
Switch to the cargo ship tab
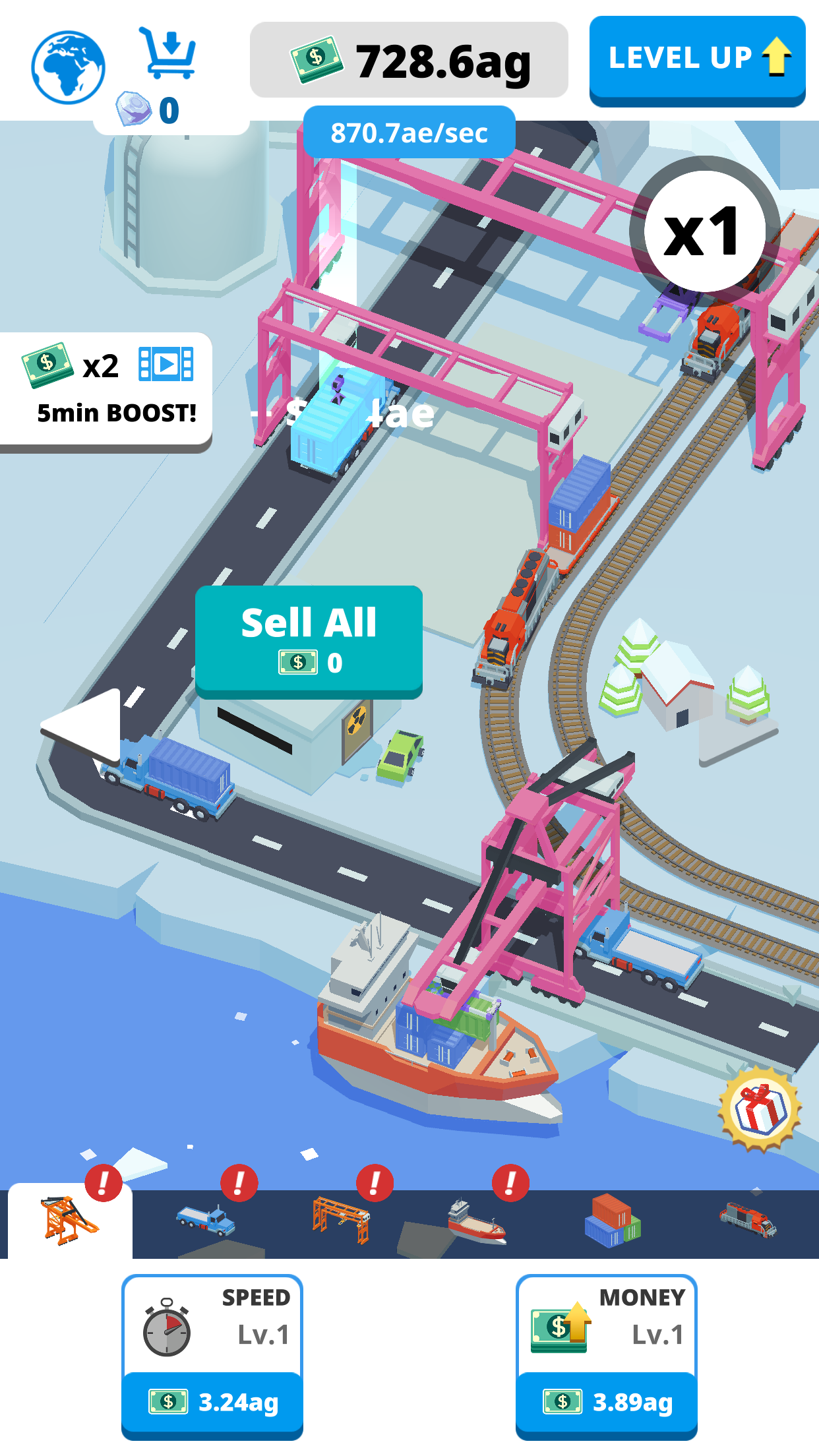pyautogui.click(x=477, y=1221)
